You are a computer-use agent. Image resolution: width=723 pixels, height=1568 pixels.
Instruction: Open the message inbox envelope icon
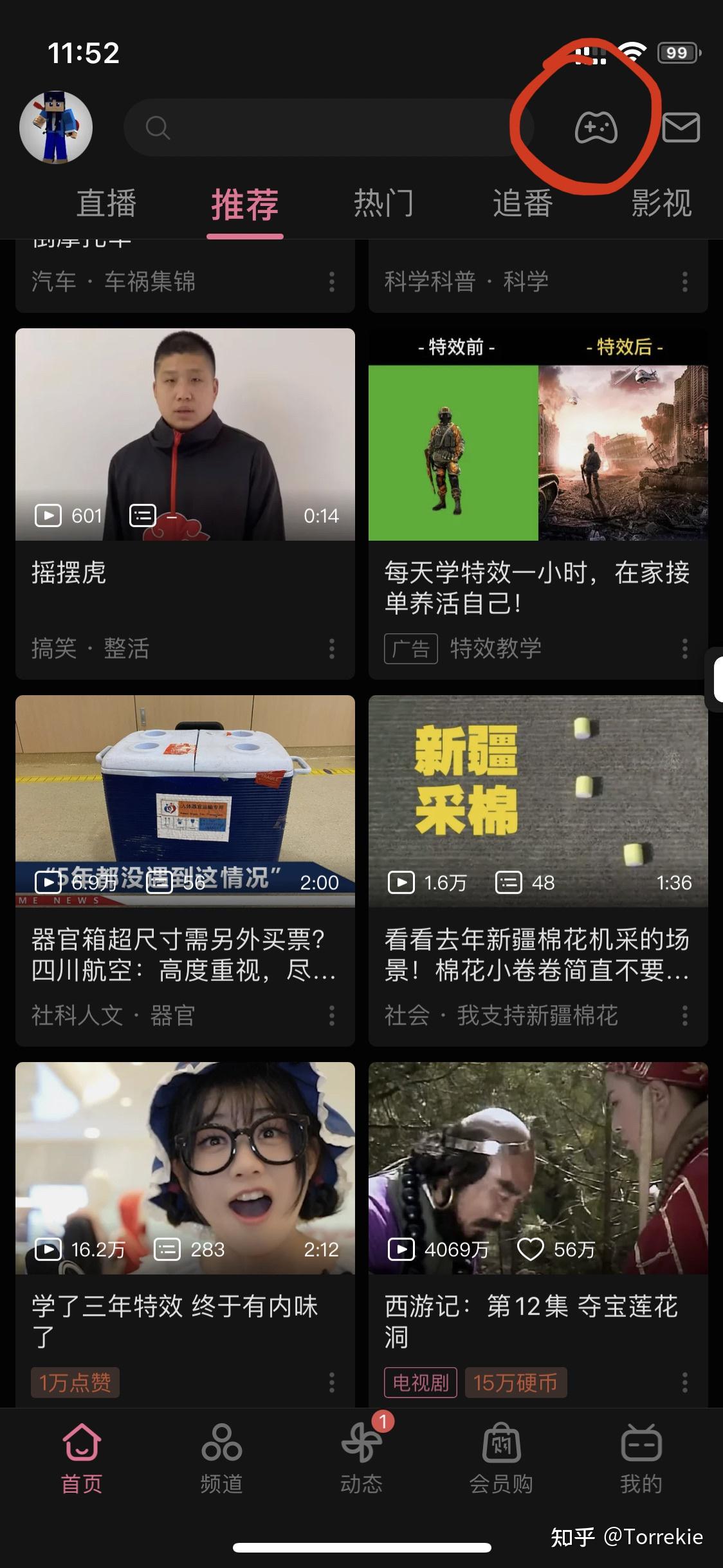point(682,128)
